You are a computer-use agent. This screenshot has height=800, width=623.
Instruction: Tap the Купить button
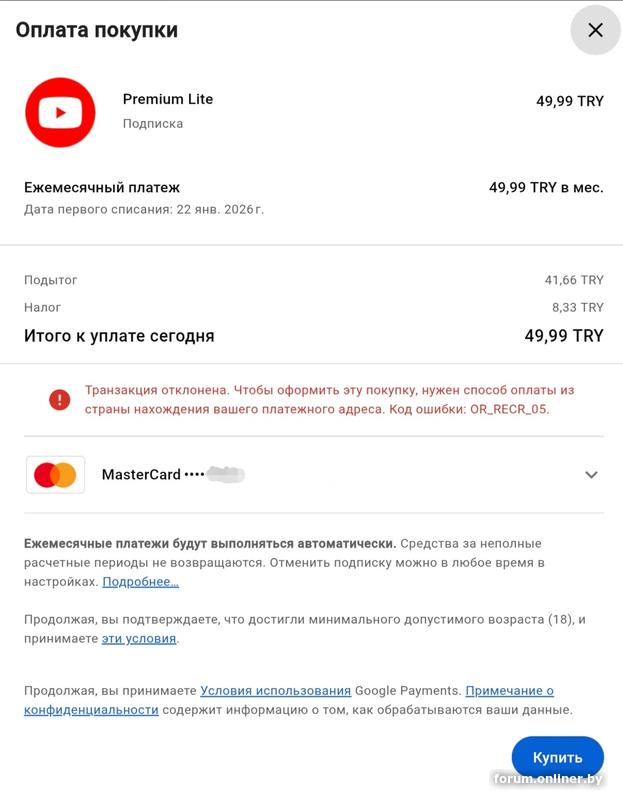557,758
